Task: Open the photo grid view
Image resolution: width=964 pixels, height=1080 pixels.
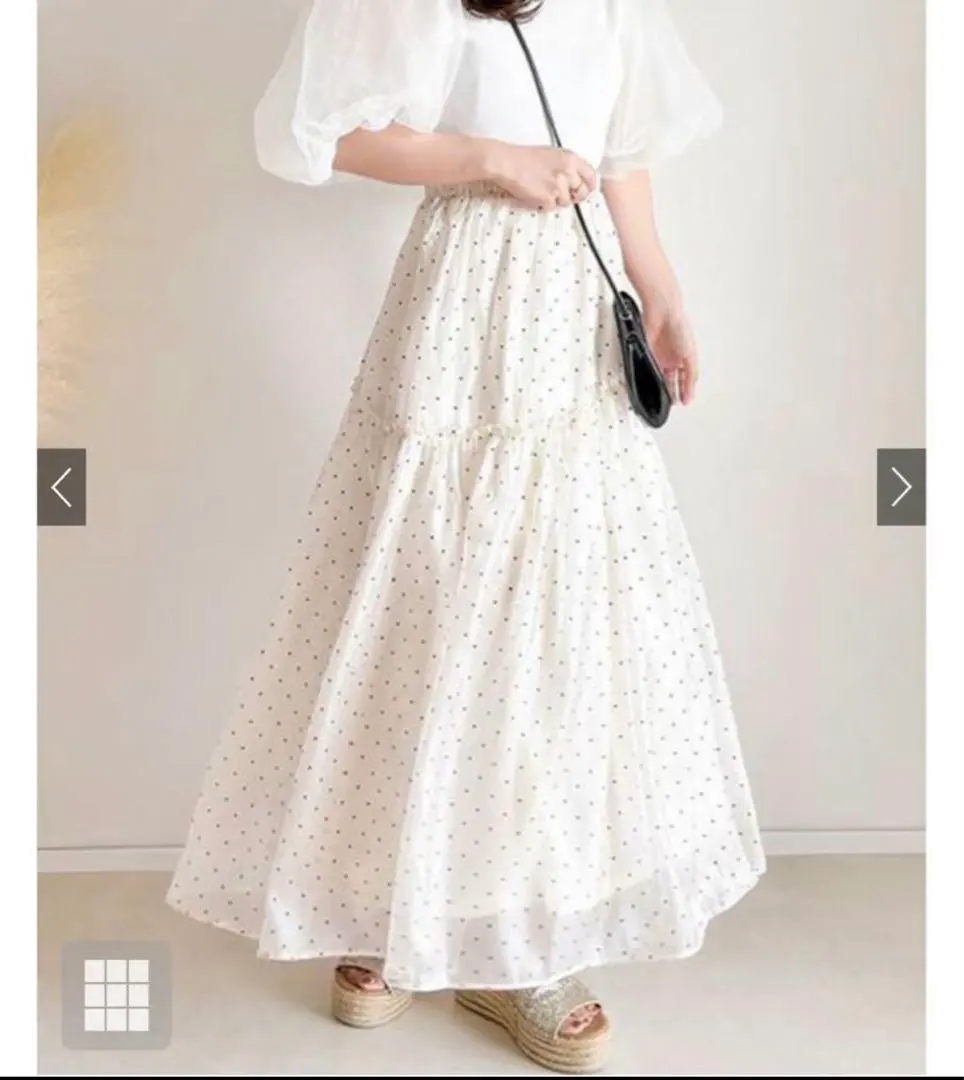Action: coord(116,995)
